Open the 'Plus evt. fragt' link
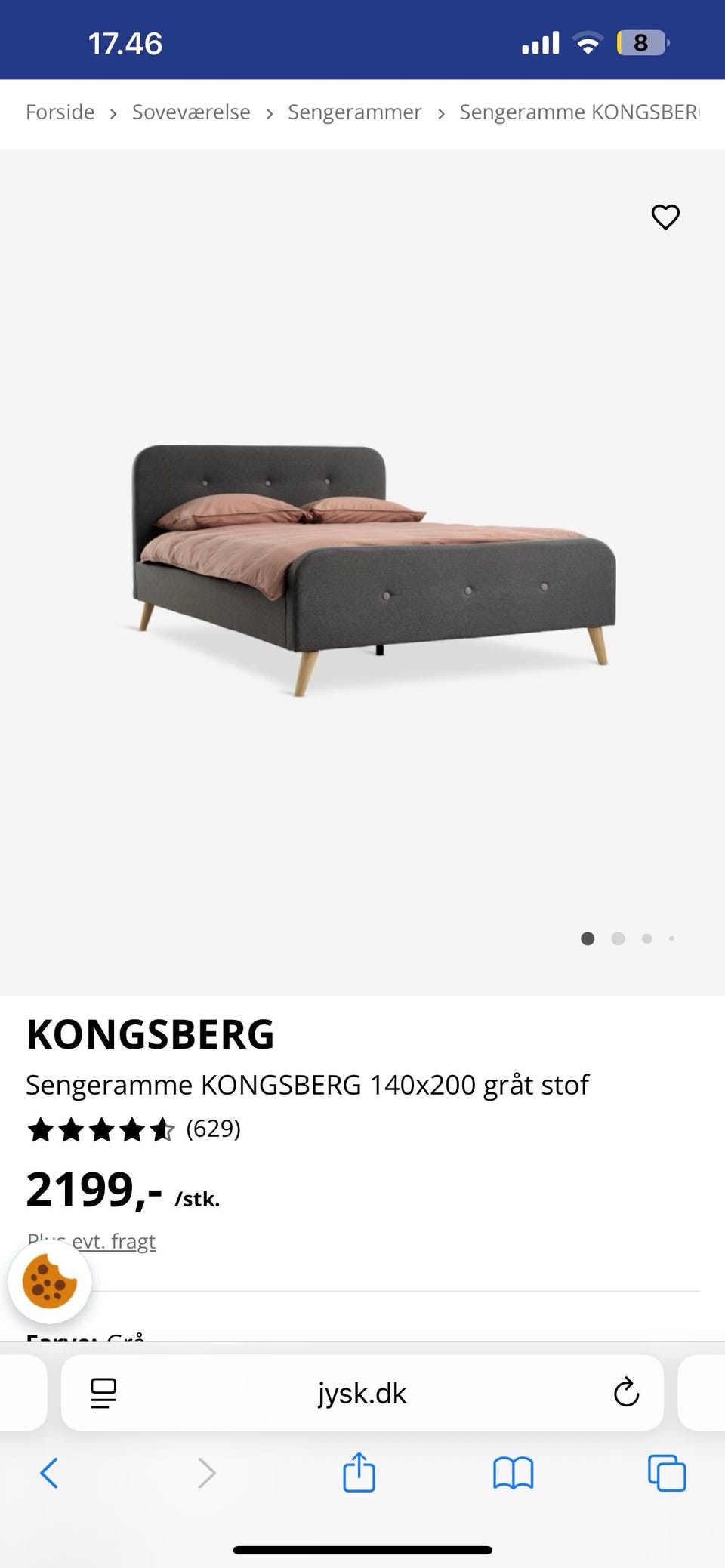This screenshot has height=1568, width=725. point(91,1240)
